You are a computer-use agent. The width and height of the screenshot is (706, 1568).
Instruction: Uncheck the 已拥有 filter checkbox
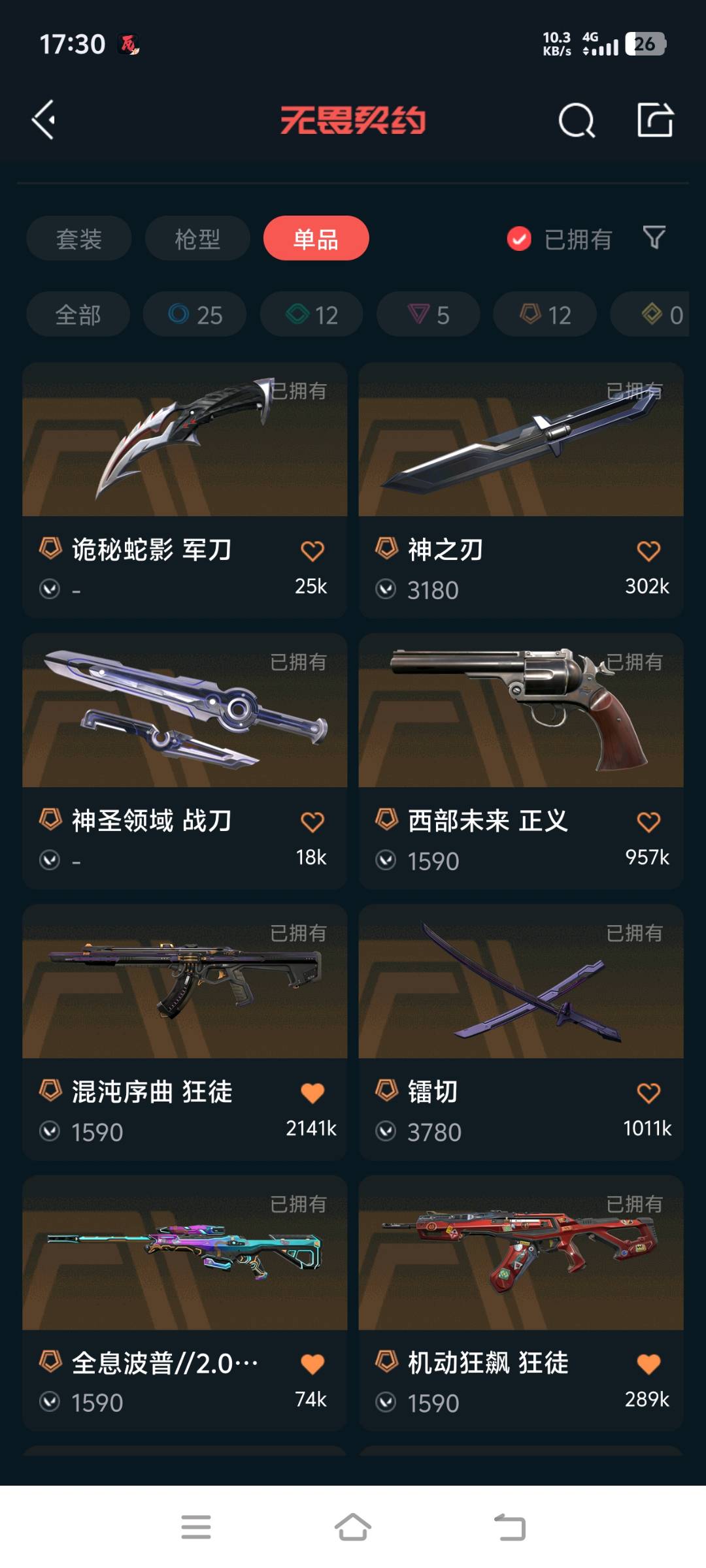[519, 238]
